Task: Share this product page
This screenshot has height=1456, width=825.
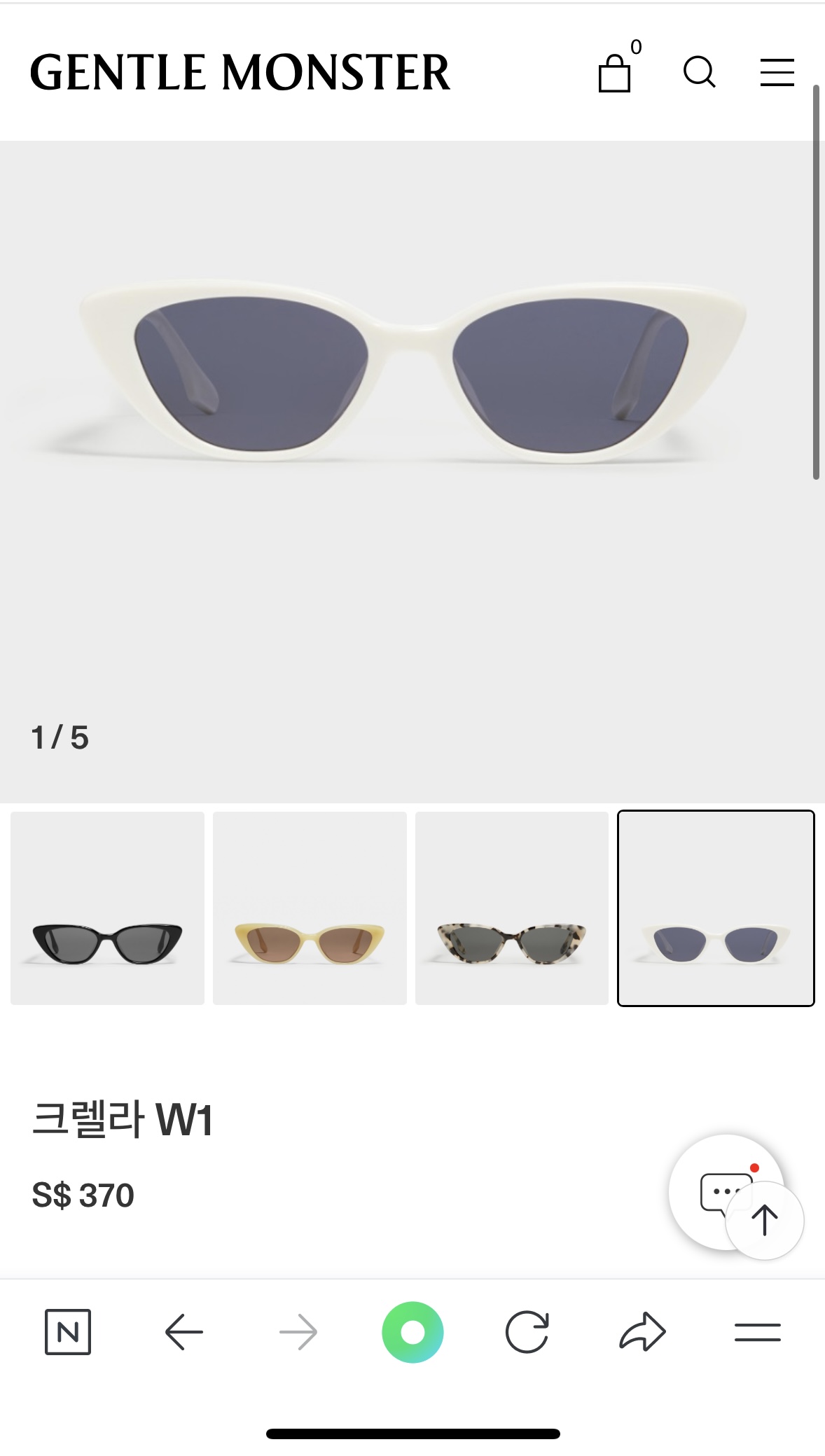Action: (642, 1331)
